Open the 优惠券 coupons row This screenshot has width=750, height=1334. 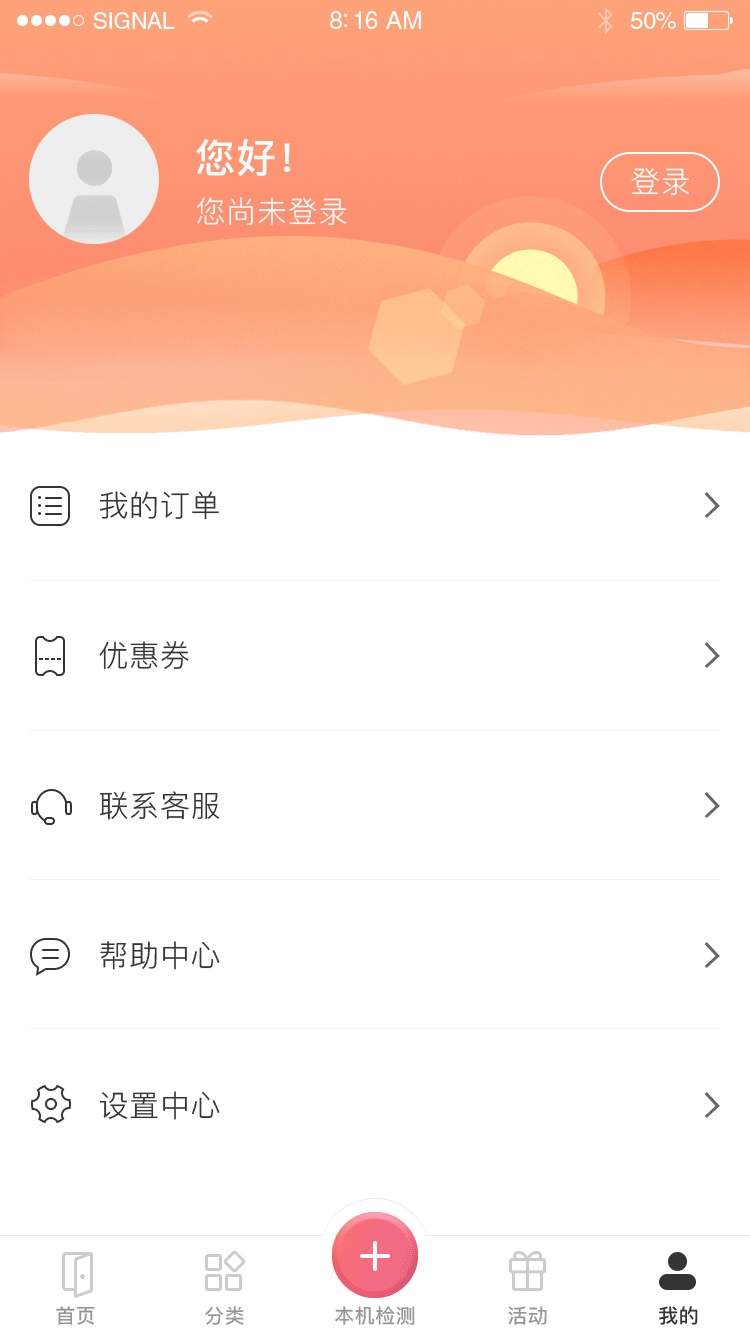point(374,656)
